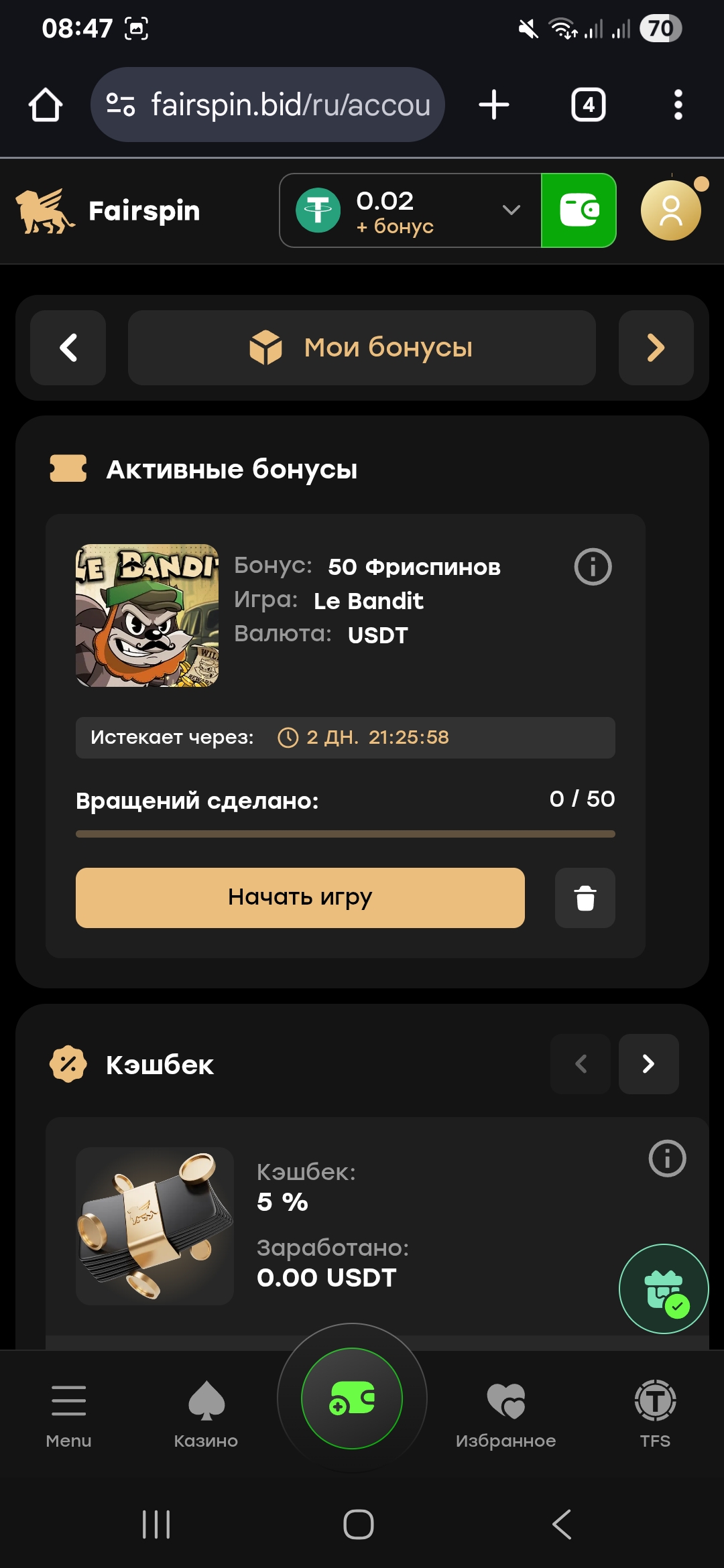724x1568 pixels.
Task: Open the browser home page
Action: (x=46, y=105)
